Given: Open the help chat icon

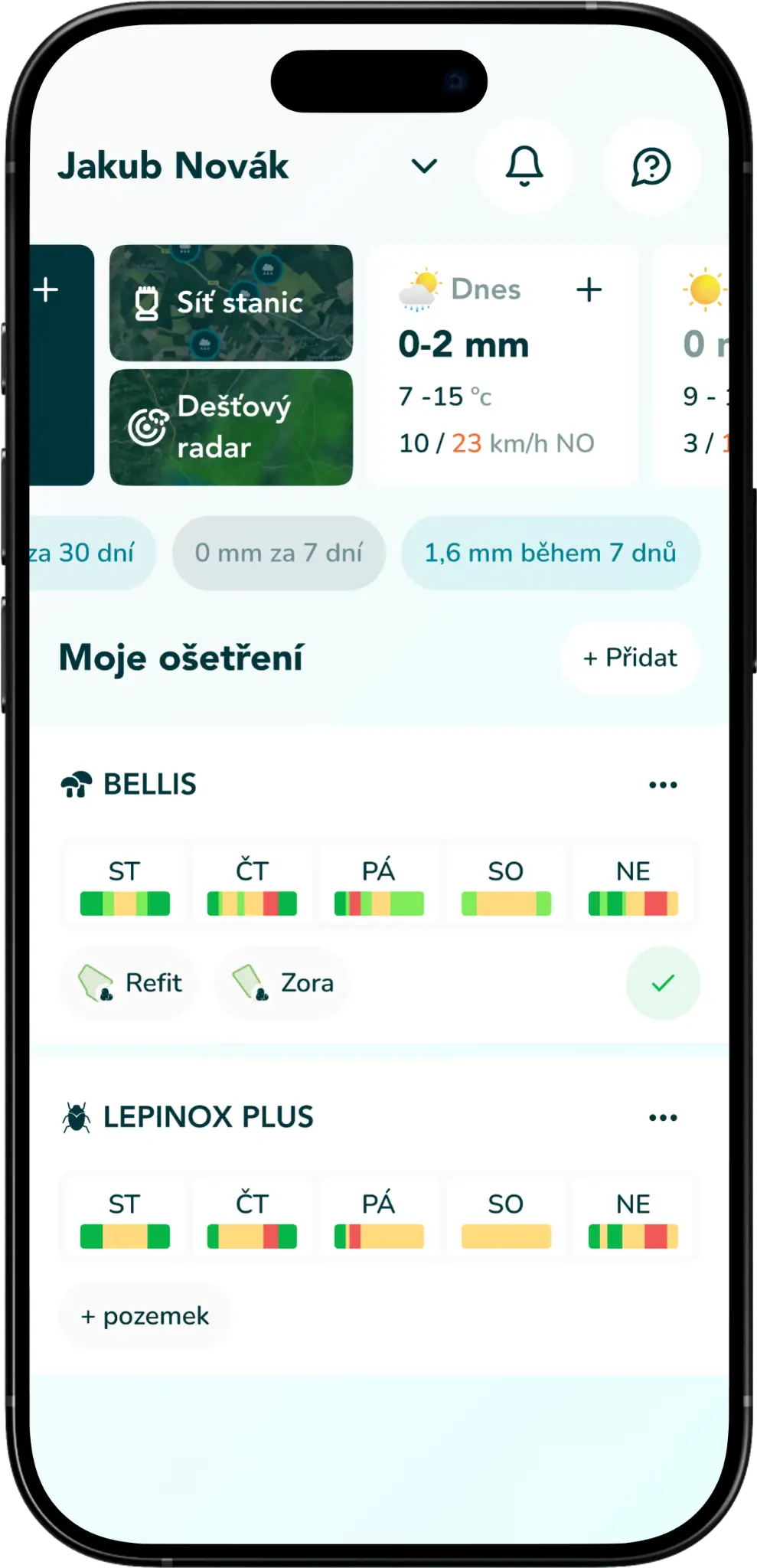Looking at the screenshot, I should click(x=651, y=166).
